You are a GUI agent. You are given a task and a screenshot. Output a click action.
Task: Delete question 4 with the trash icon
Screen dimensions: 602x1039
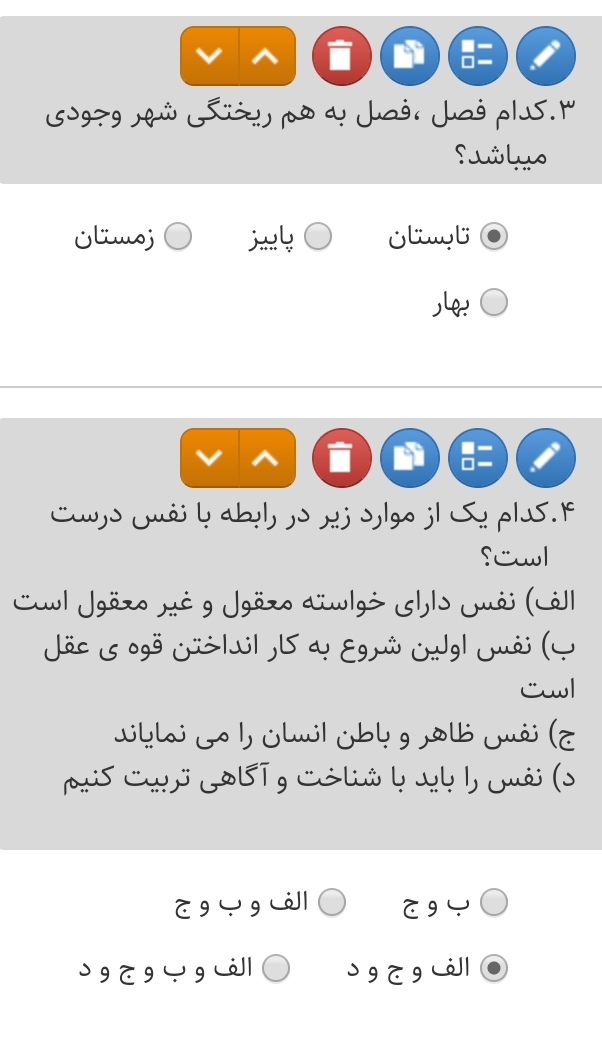click(x=342, y=458)
